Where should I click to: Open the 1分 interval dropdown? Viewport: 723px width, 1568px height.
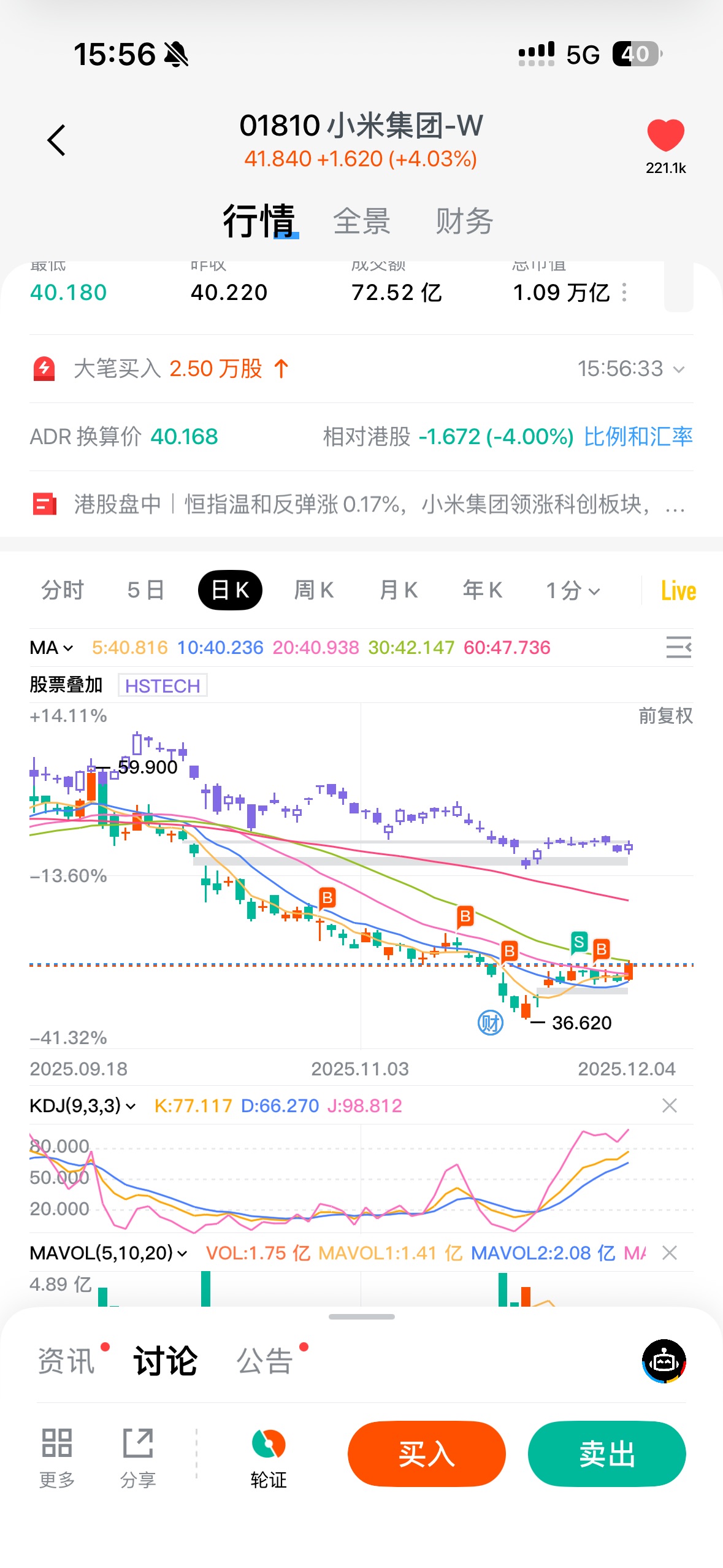click(x=573, y=591)
